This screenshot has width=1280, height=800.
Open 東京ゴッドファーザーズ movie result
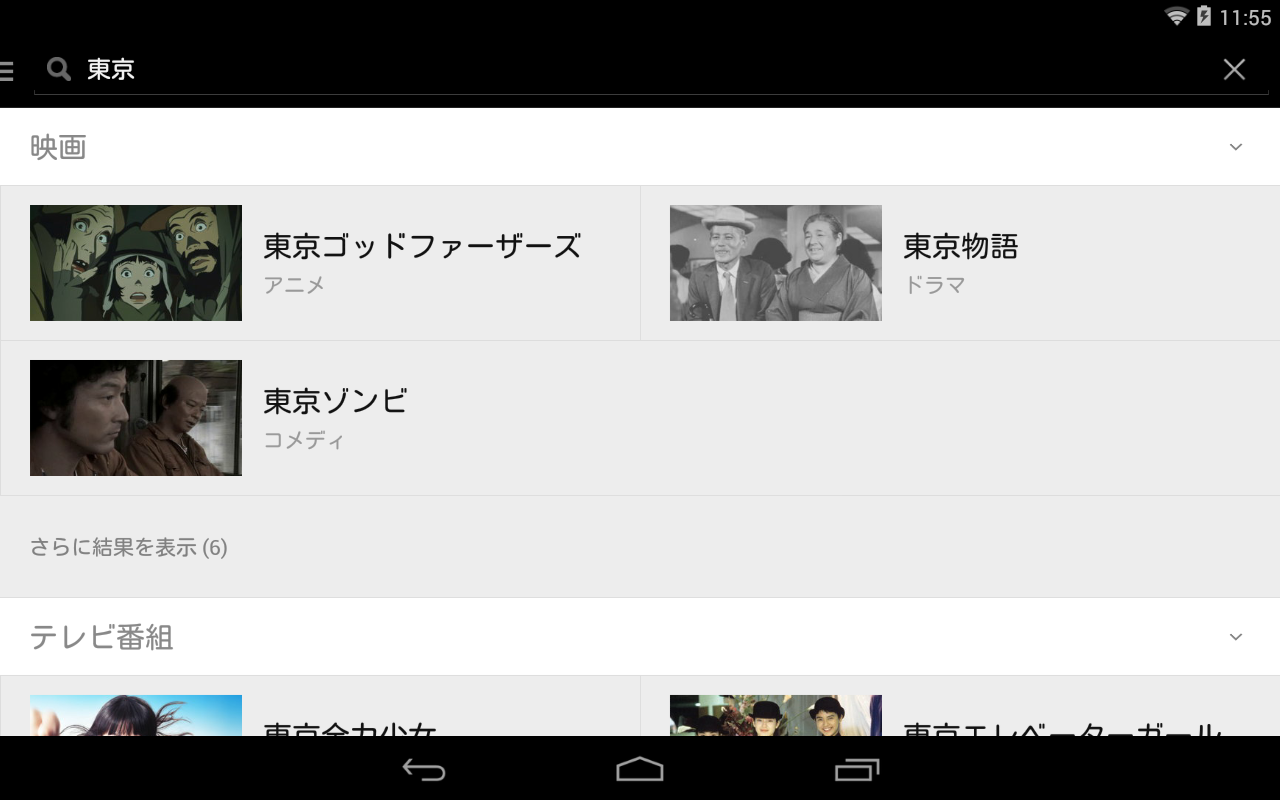tap(320, 263)
